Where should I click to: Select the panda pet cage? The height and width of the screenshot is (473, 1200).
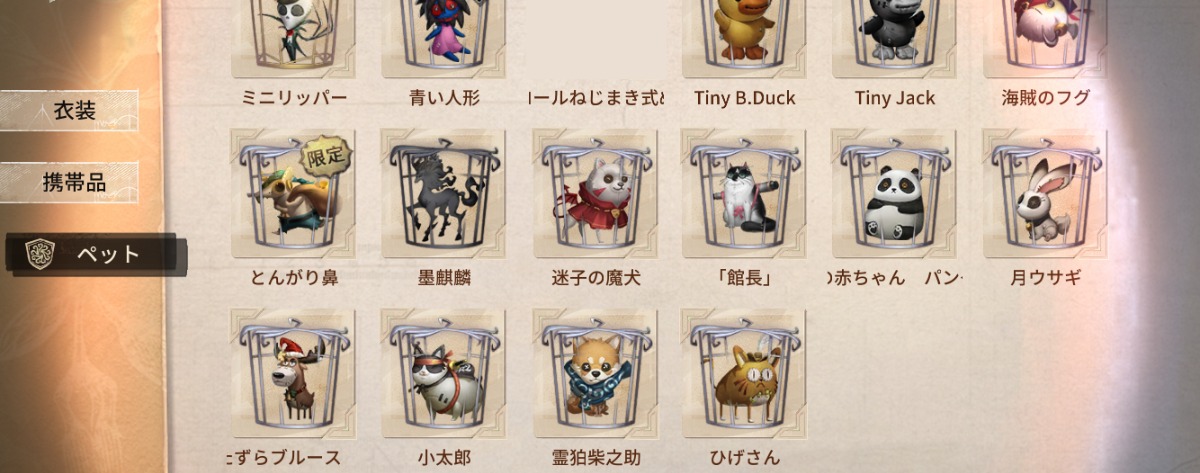(x=894, y=193)
